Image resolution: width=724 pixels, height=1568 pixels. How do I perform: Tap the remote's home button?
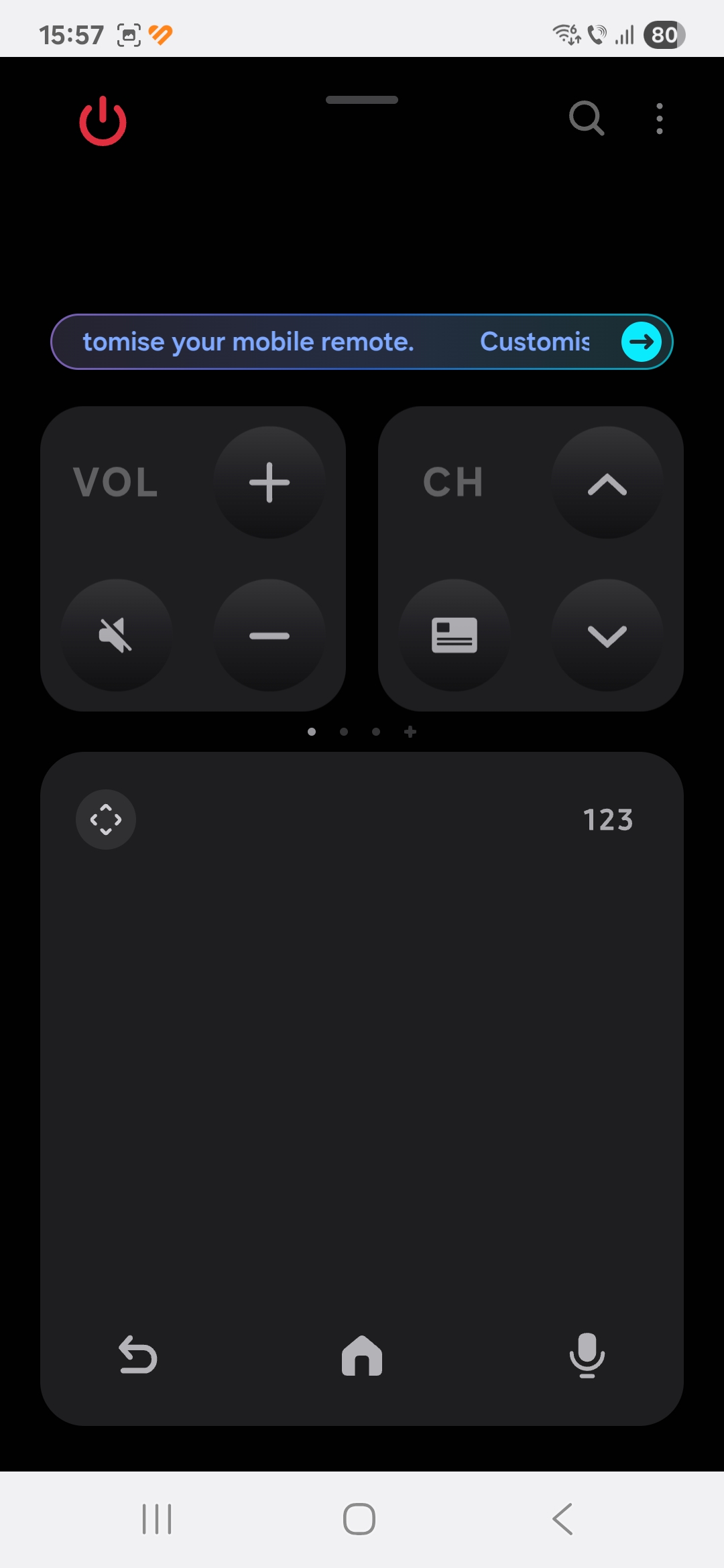pyautogui.click(x=362, y=1356)
